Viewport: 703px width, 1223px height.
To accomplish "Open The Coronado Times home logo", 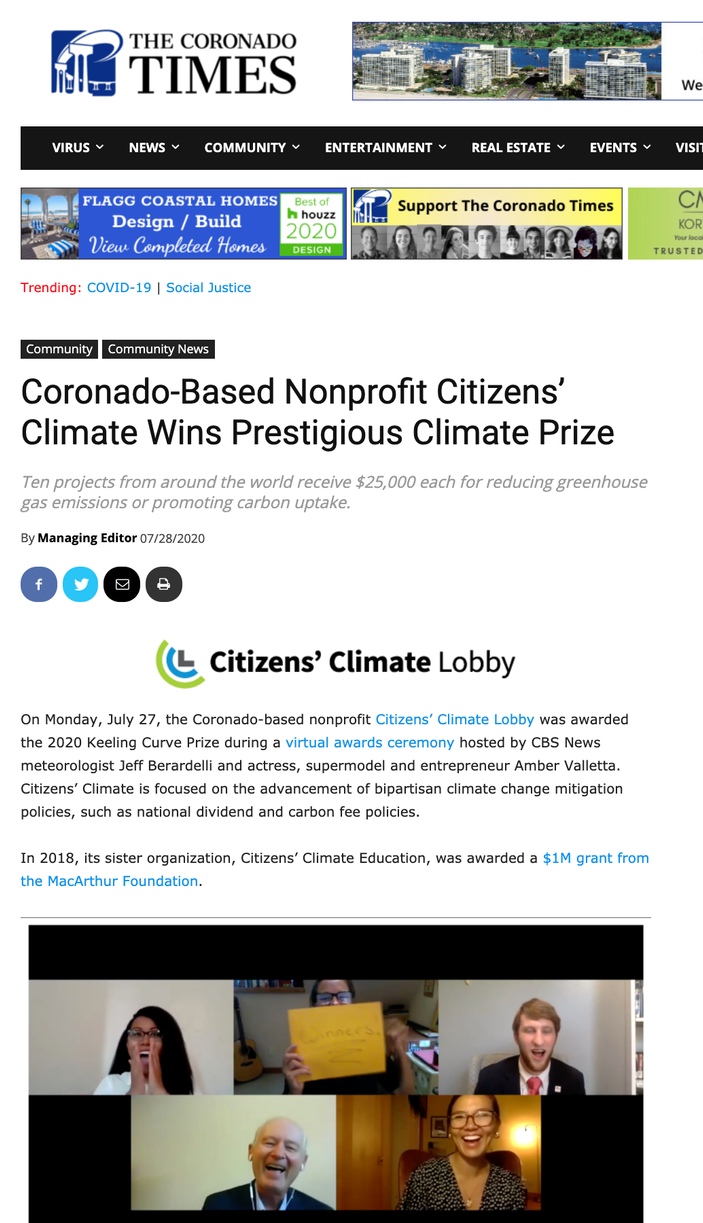I will pyautogui.click(x=174, y=62).
